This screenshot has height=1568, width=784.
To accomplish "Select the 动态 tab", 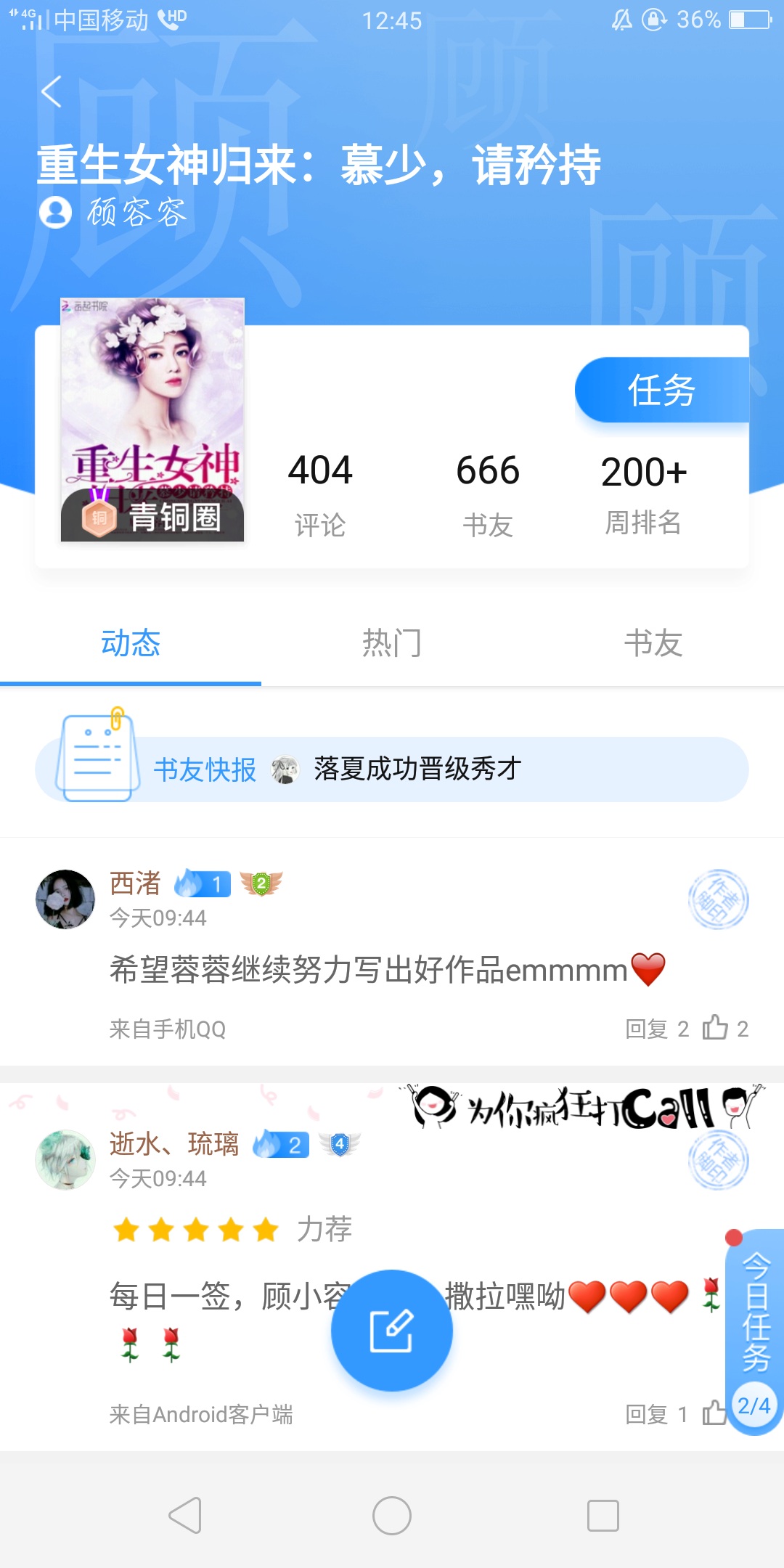I will 131,643.
